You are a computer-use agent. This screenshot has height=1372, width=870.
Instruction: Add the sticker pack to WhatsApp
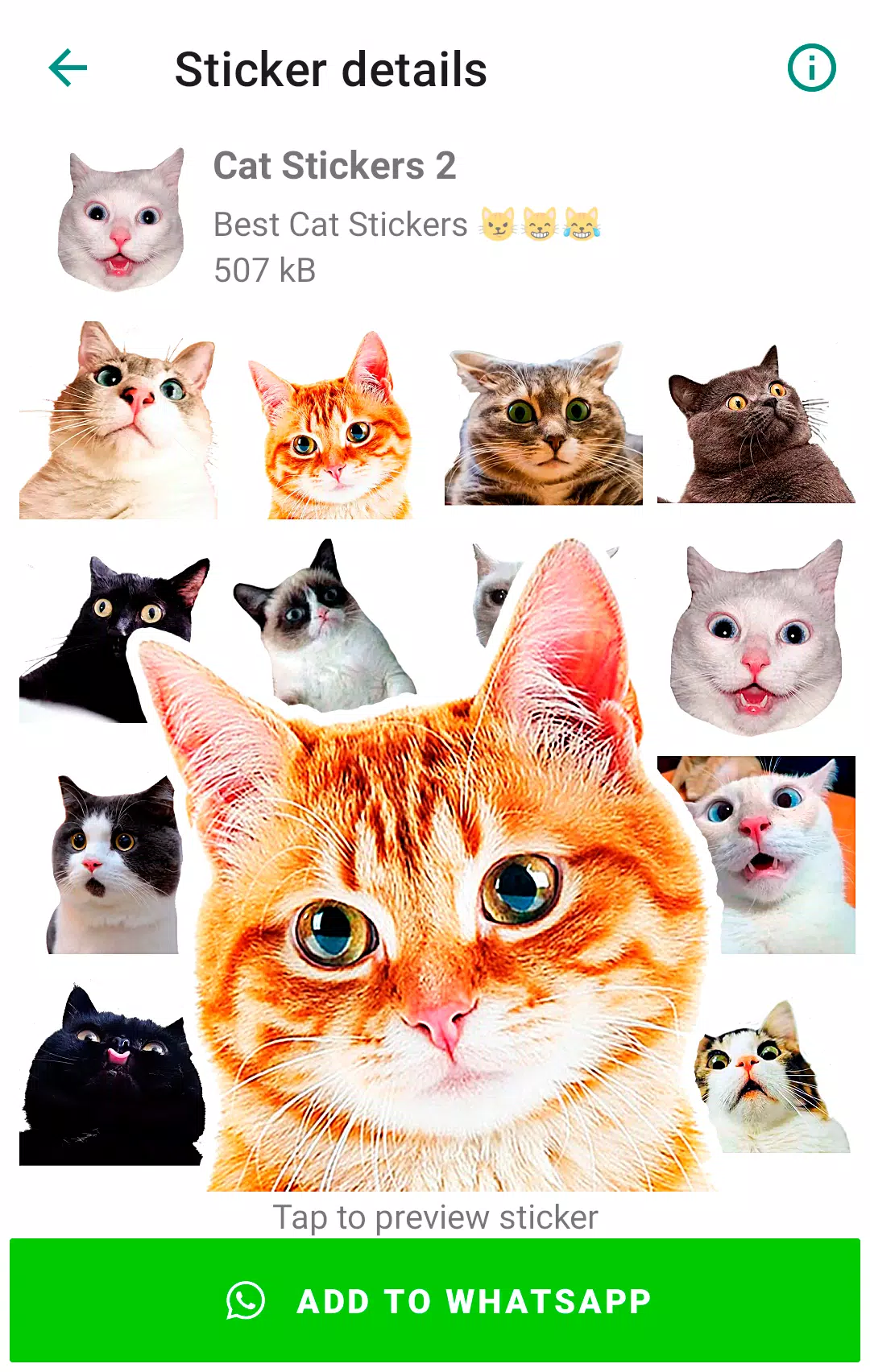tap(435, 1300)
